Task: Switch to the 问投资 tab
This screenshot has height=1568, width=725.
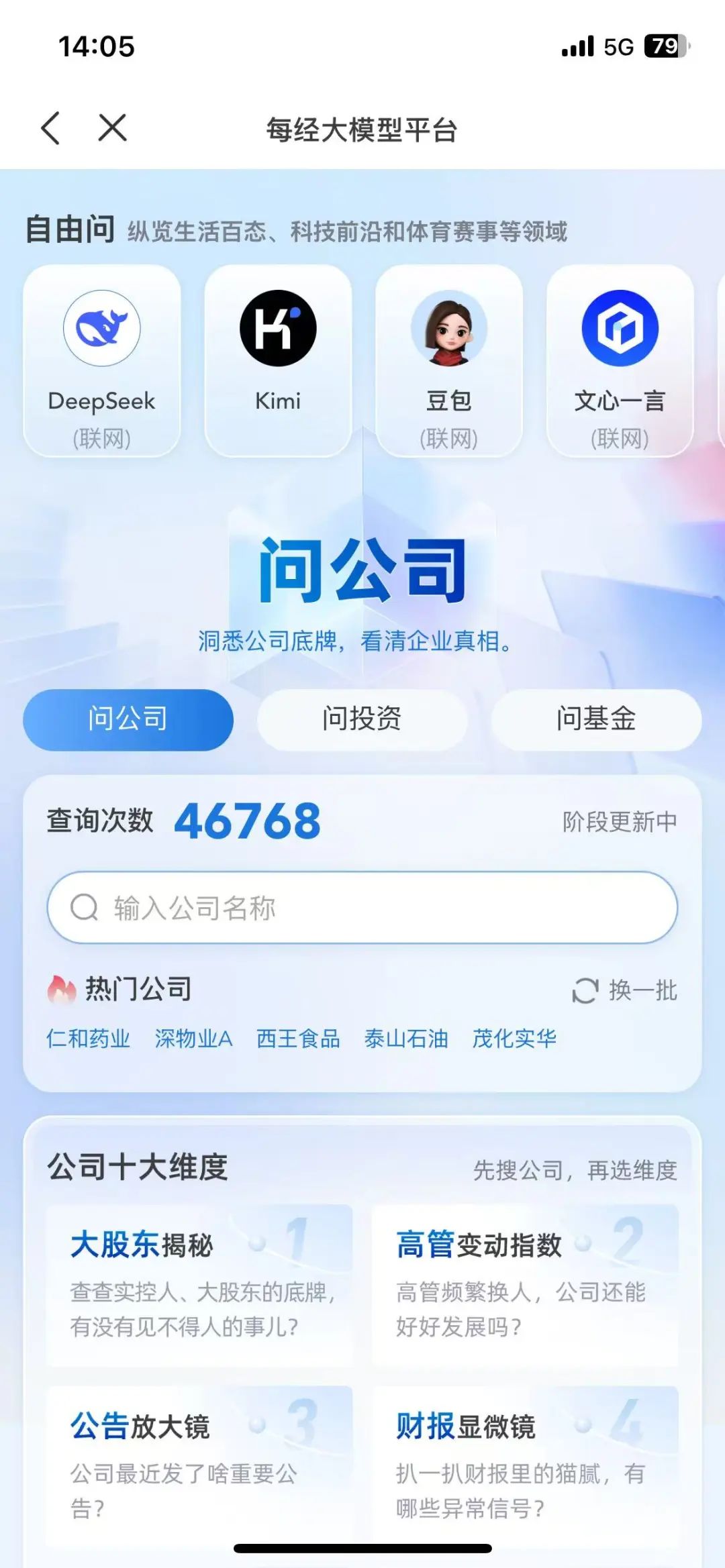Action: [362, 719]
